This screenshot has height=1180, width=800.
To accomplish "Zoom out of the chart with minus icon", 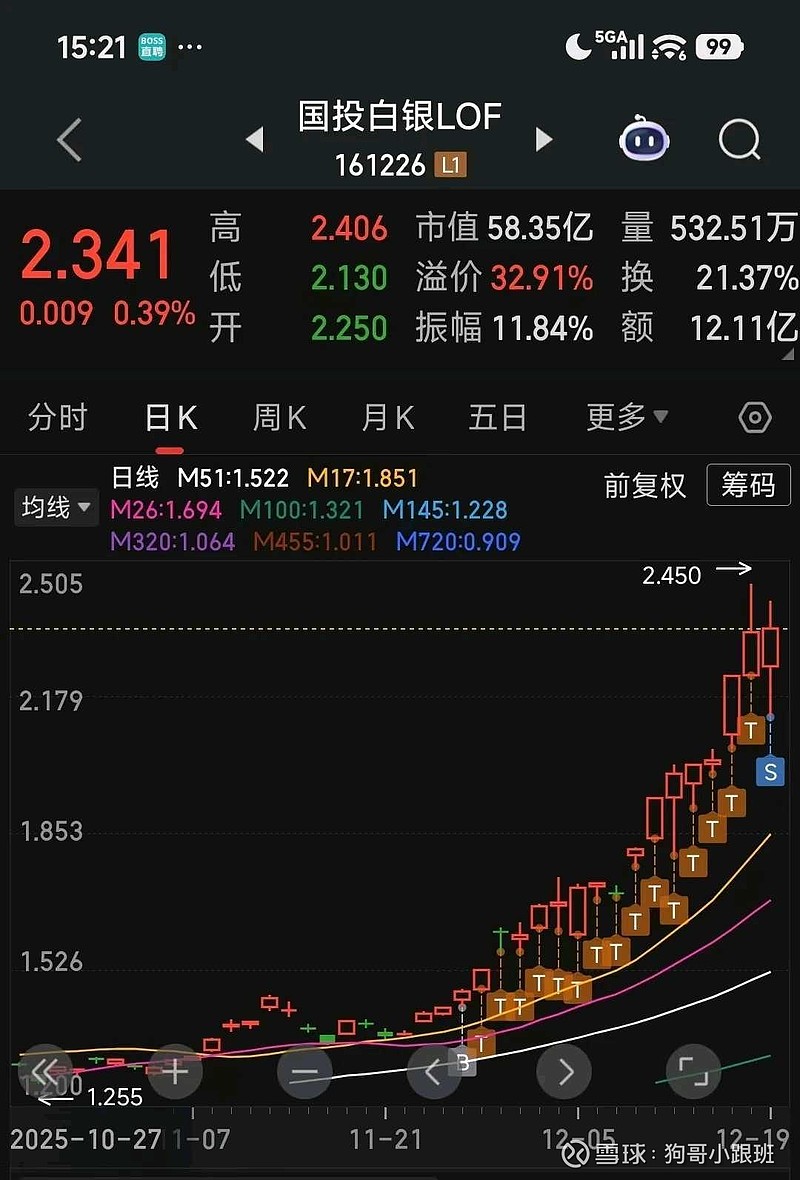I will (x=304, y=1070).
